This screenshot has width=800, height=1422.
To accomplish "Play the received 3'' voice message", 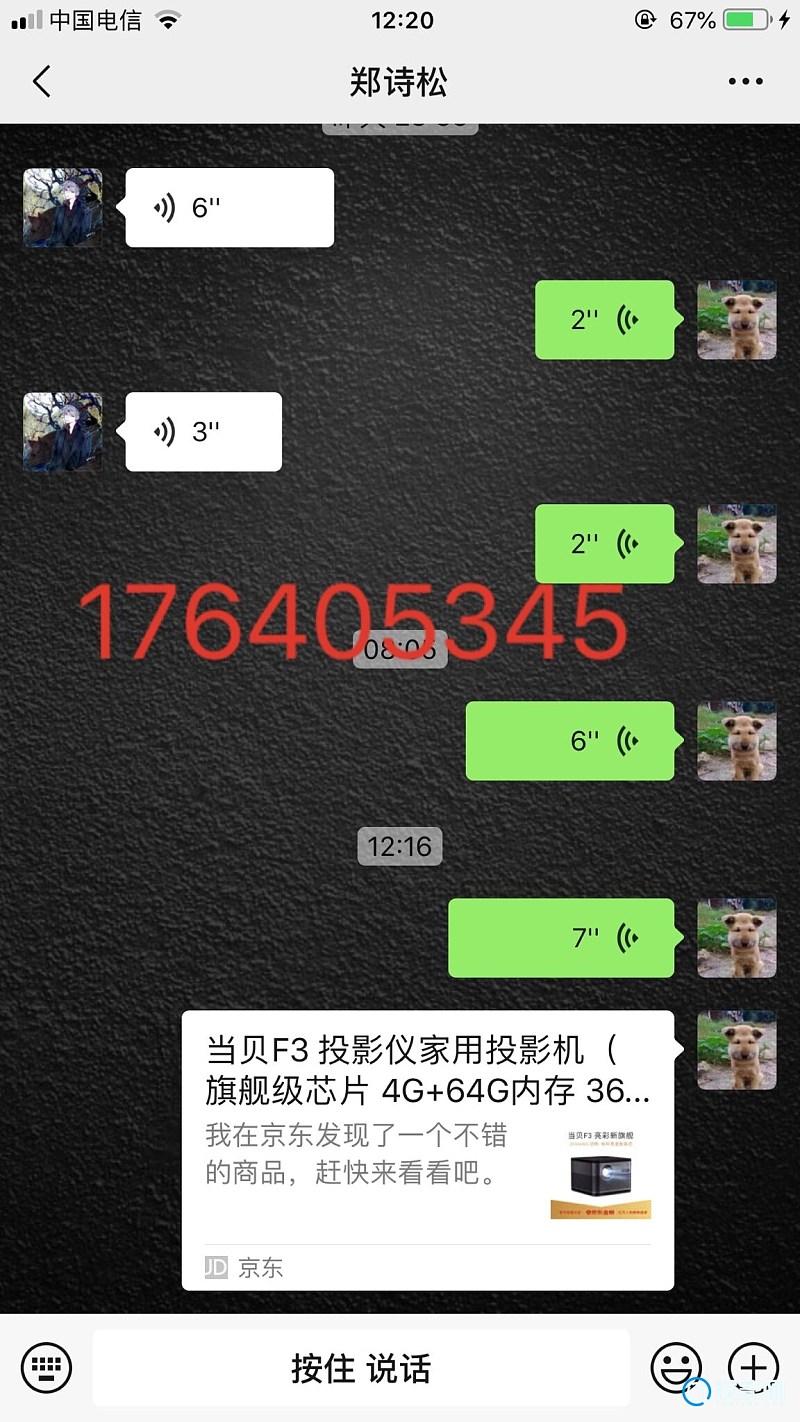I will (x=203, y=432).
